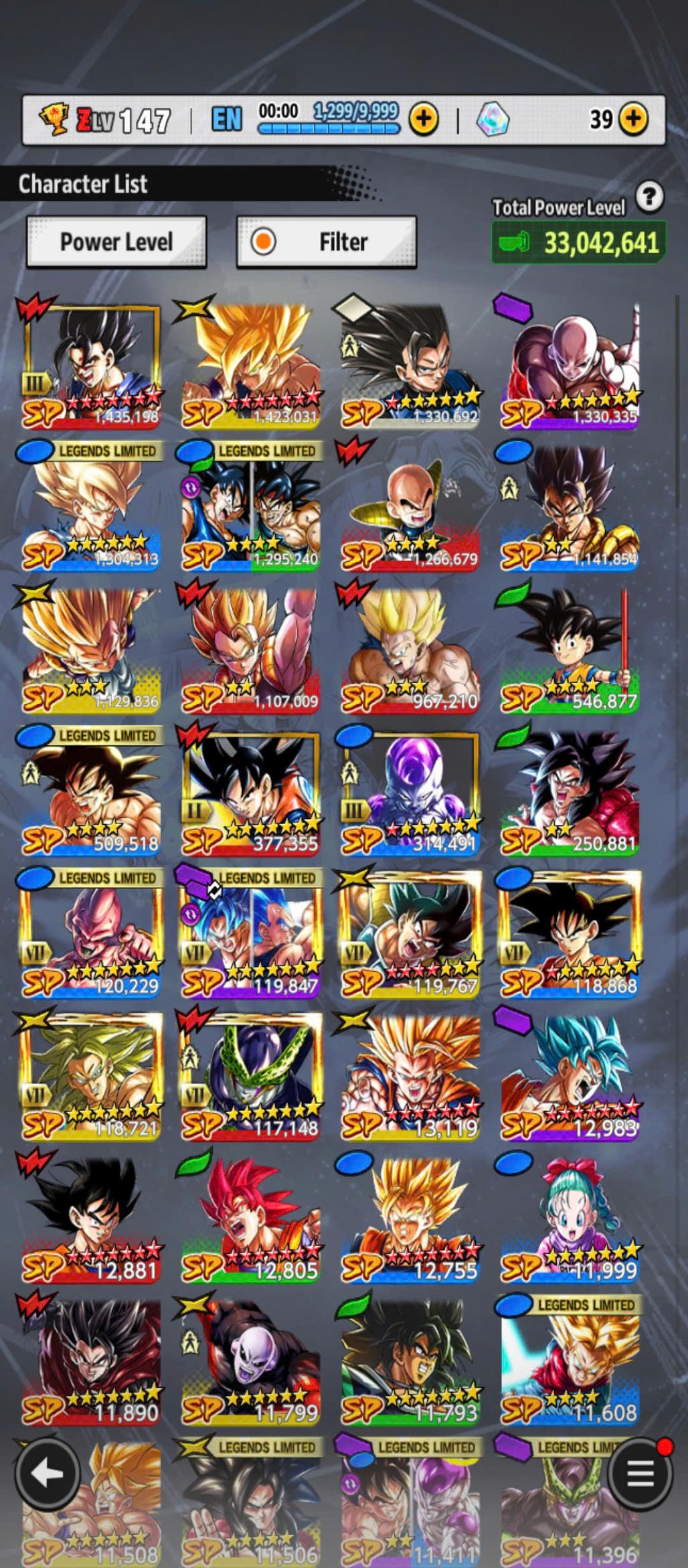Tap the Power Level sort button
The width and height of the screenshot is (688, 1568).
(x=116, y=242)
